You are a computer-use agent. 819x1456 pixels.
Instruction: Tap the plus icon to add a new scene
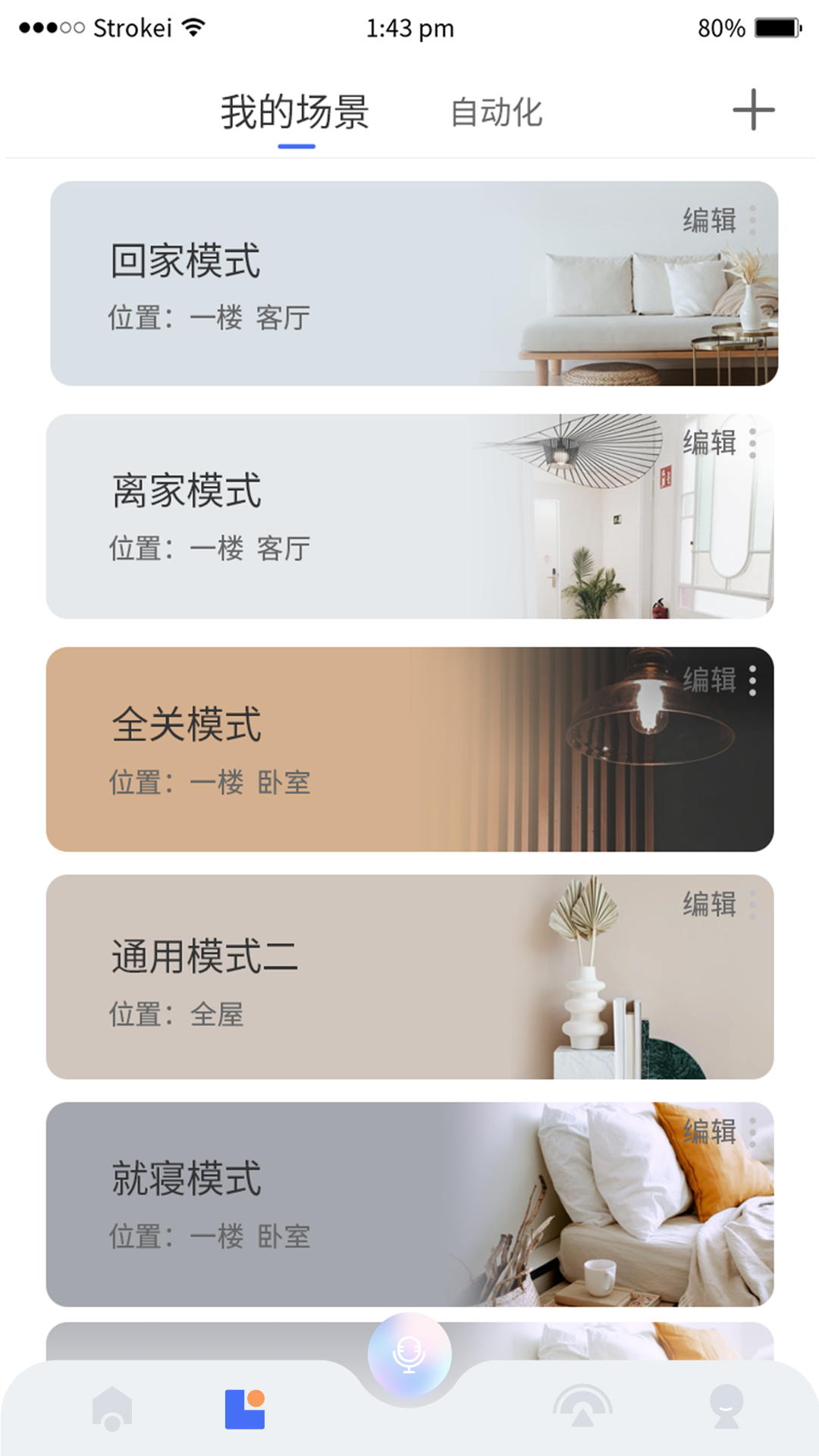pos(752,110)
